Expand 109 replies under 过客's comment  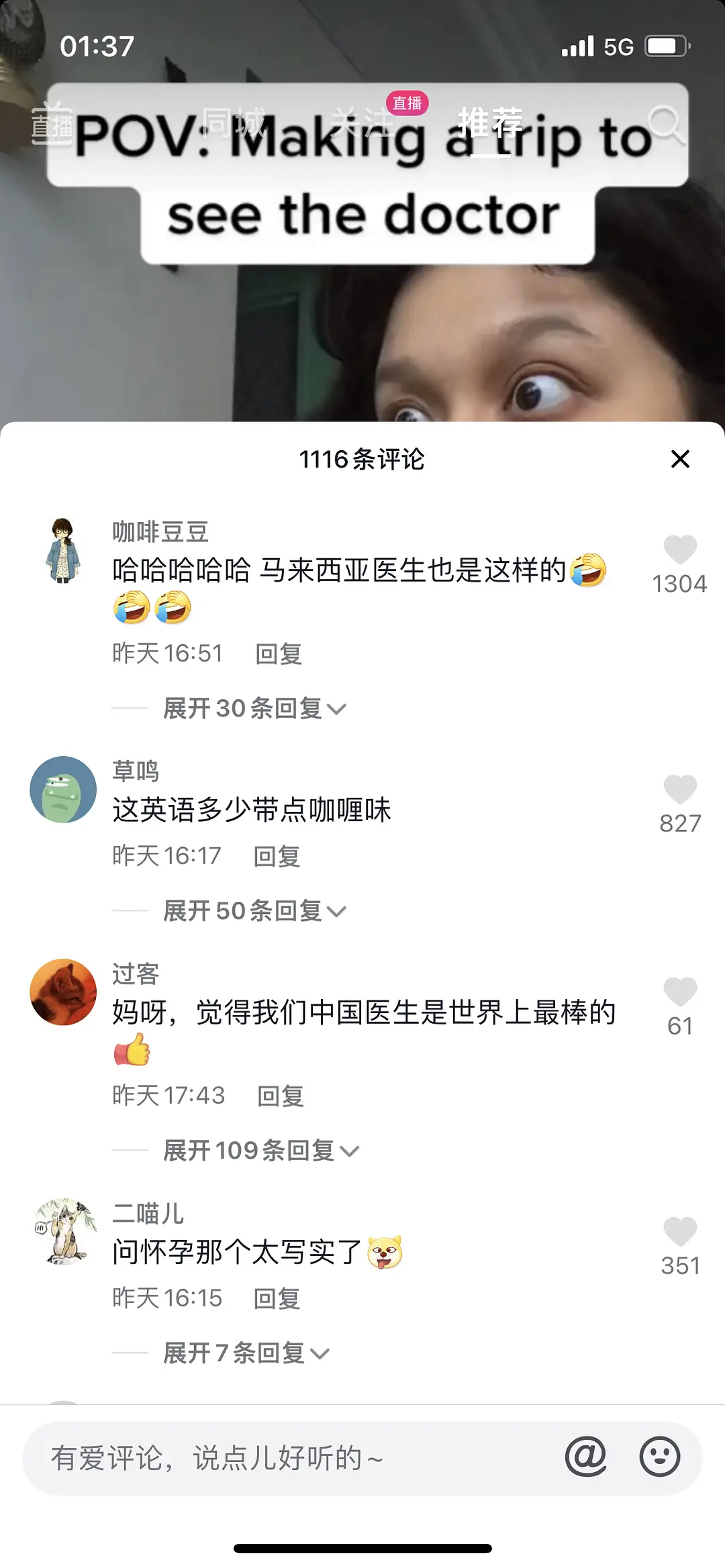click(260, 1151)
